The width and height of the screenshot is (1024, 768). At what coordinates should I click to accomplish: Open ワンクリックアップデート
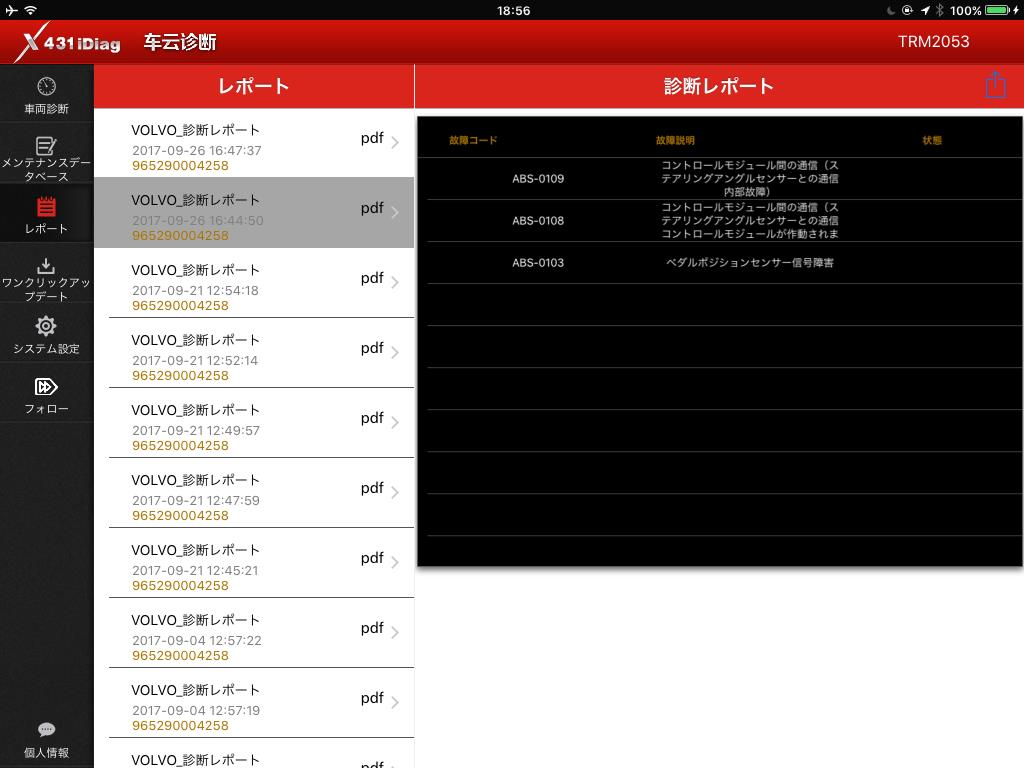(46, 278)
